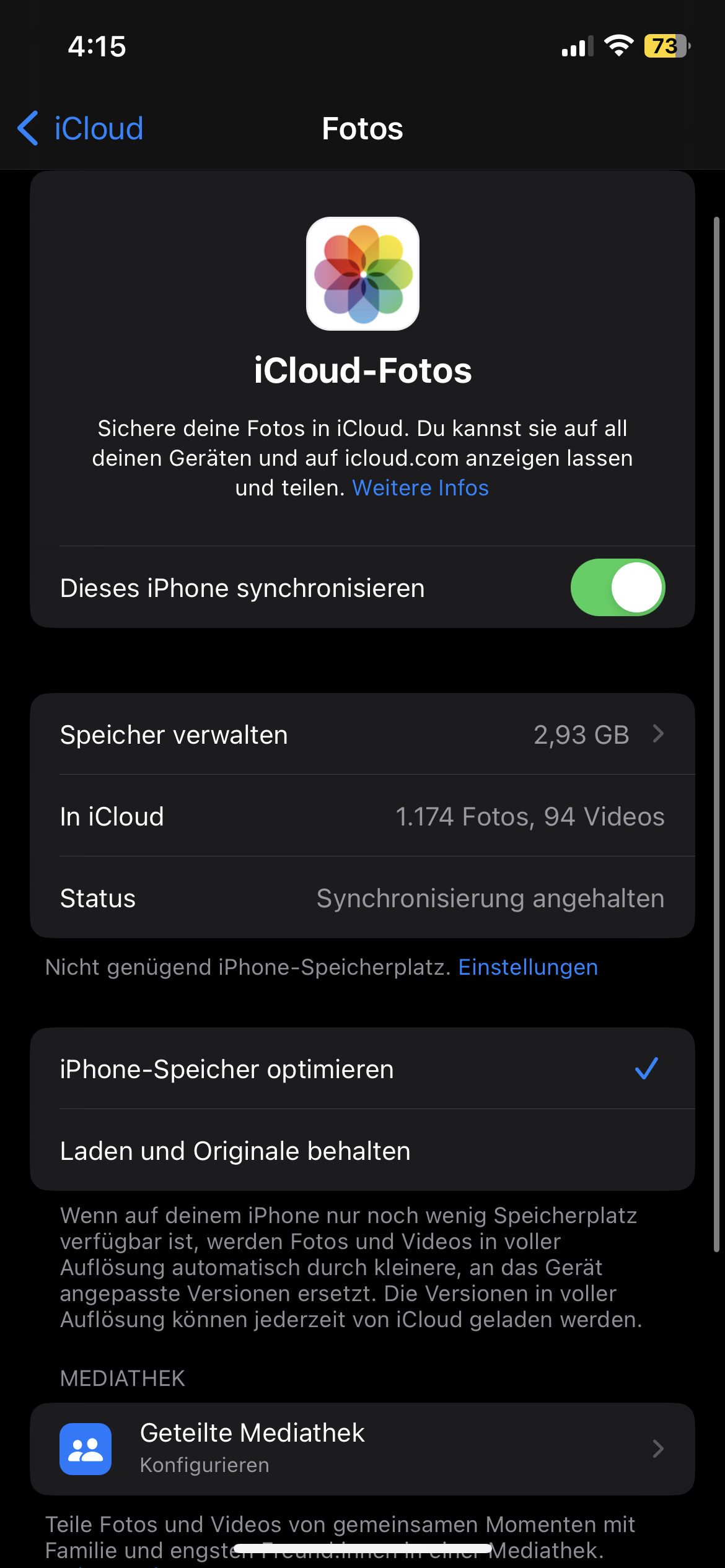Open Geteilte Mediathek setup

pyautogui.click(x=362, y=1448)
